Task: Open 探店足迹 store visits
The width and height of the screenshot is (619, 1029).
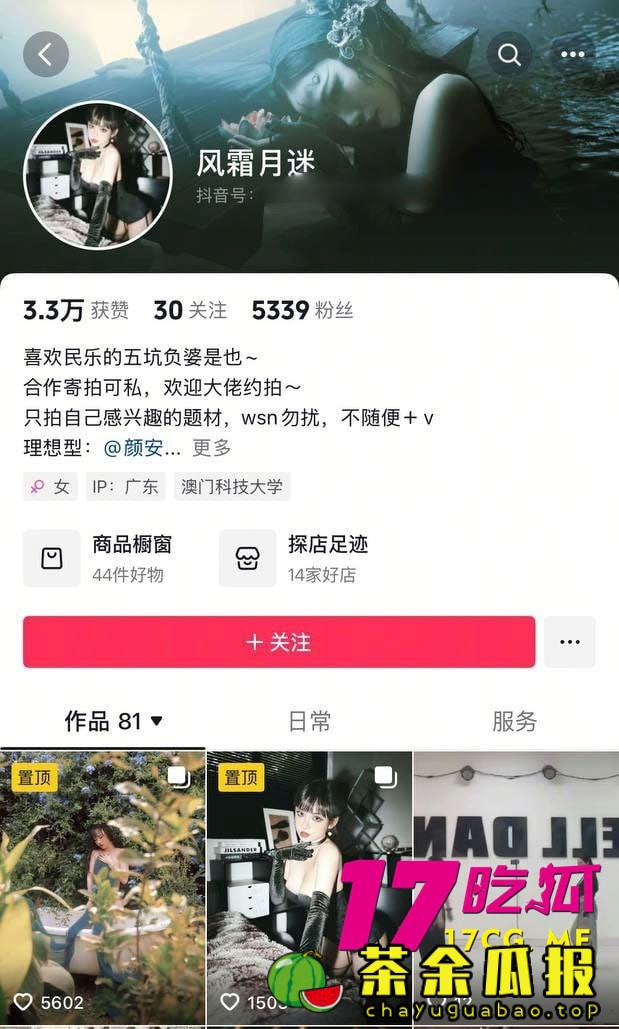Action: [x=295, y=558]
